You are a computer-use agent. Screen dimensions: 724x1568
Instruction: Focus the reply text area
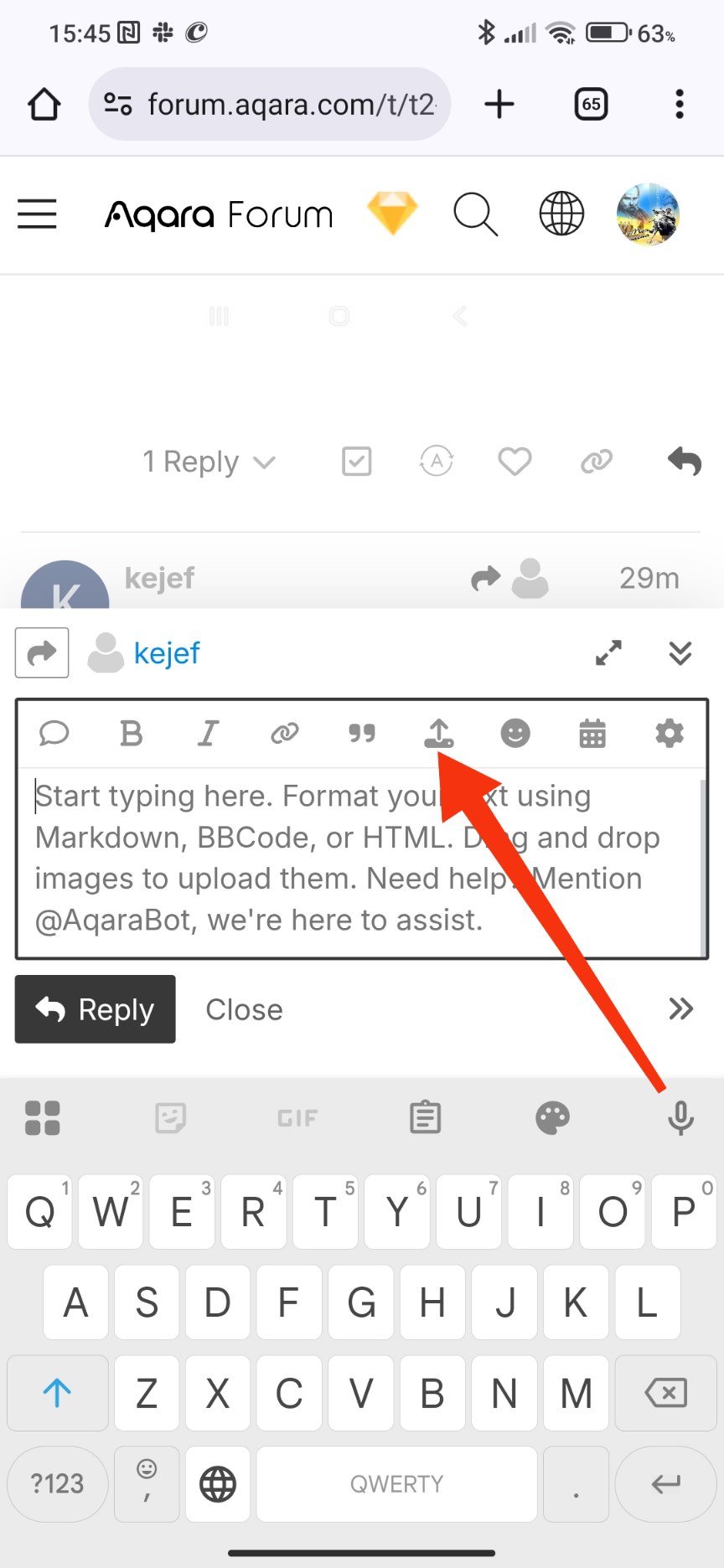[360, 859]
